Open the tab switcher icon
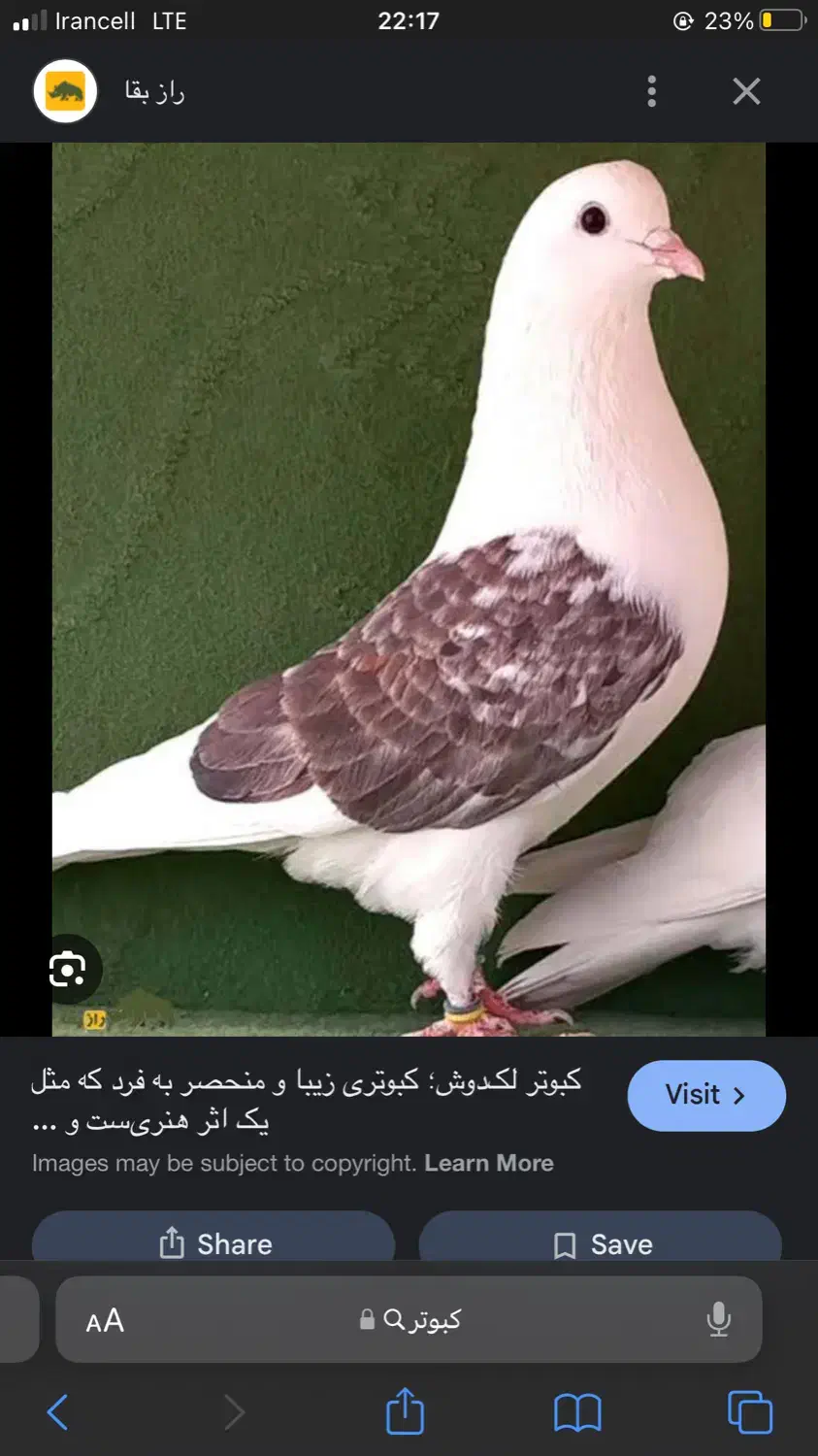The width and height of the screenshot is (818, 1456). pyautogui.click(x=748, y=1413)
